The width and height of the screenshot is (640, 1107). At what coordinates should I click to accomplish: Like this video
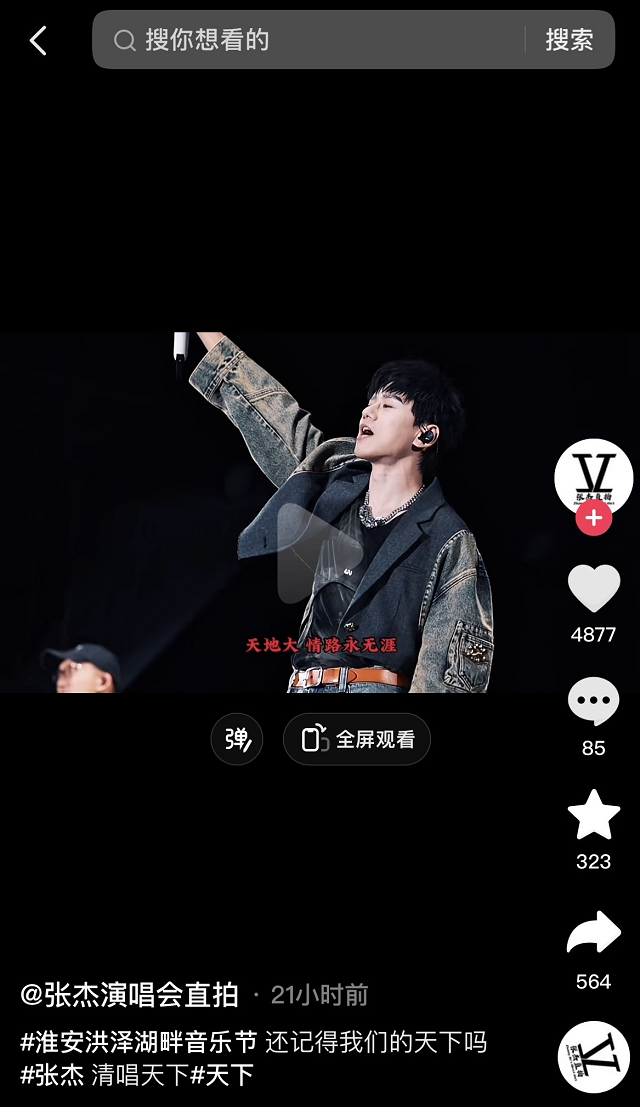click(x=593, y=588)
